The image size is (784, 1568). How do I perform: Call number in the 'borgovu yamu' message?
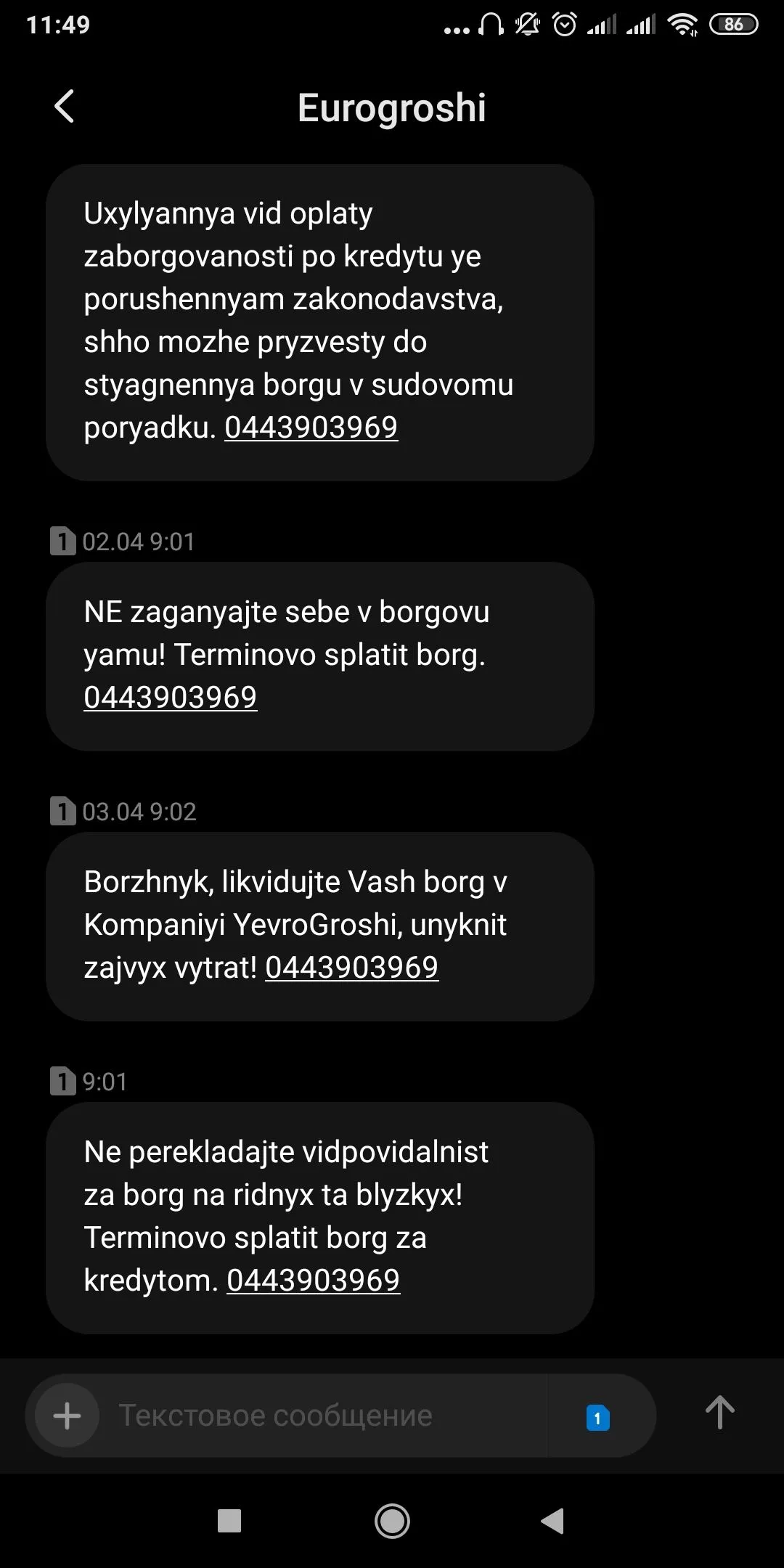coord(170,697)
